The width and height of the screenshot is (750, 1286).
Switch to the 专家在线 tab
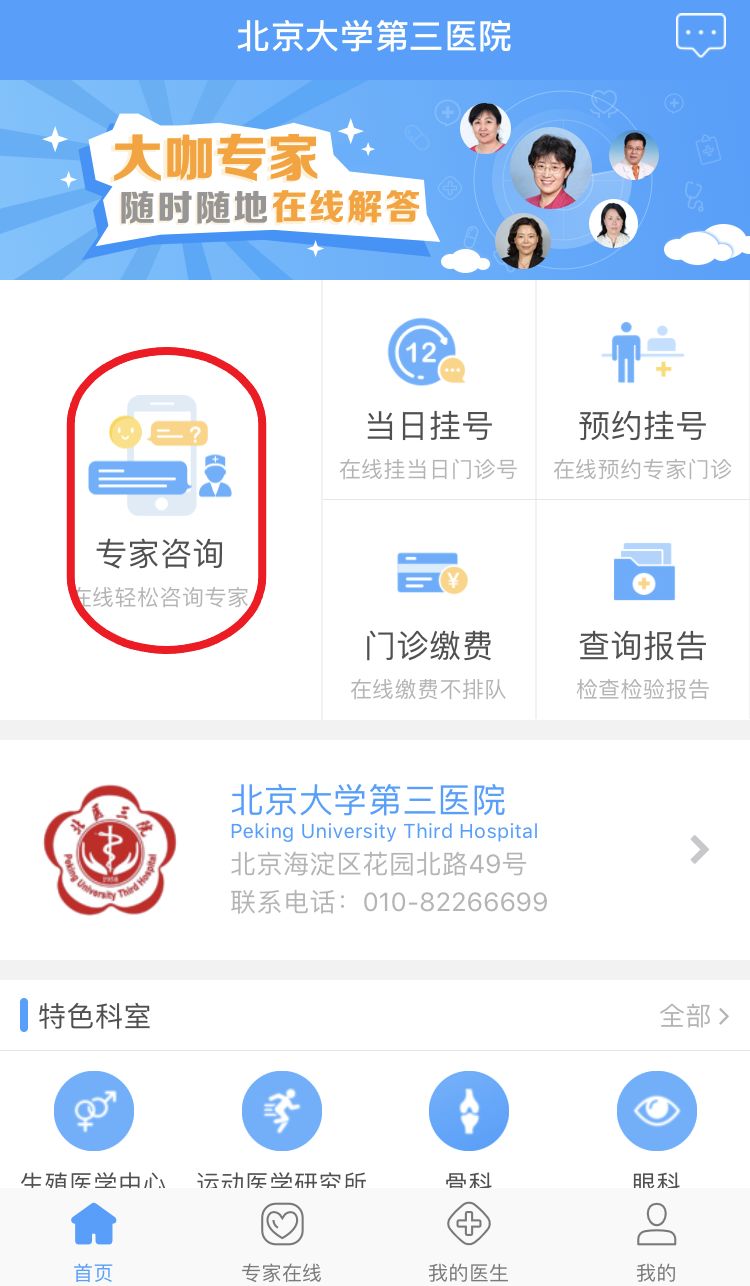click(x=281, y=1240)
